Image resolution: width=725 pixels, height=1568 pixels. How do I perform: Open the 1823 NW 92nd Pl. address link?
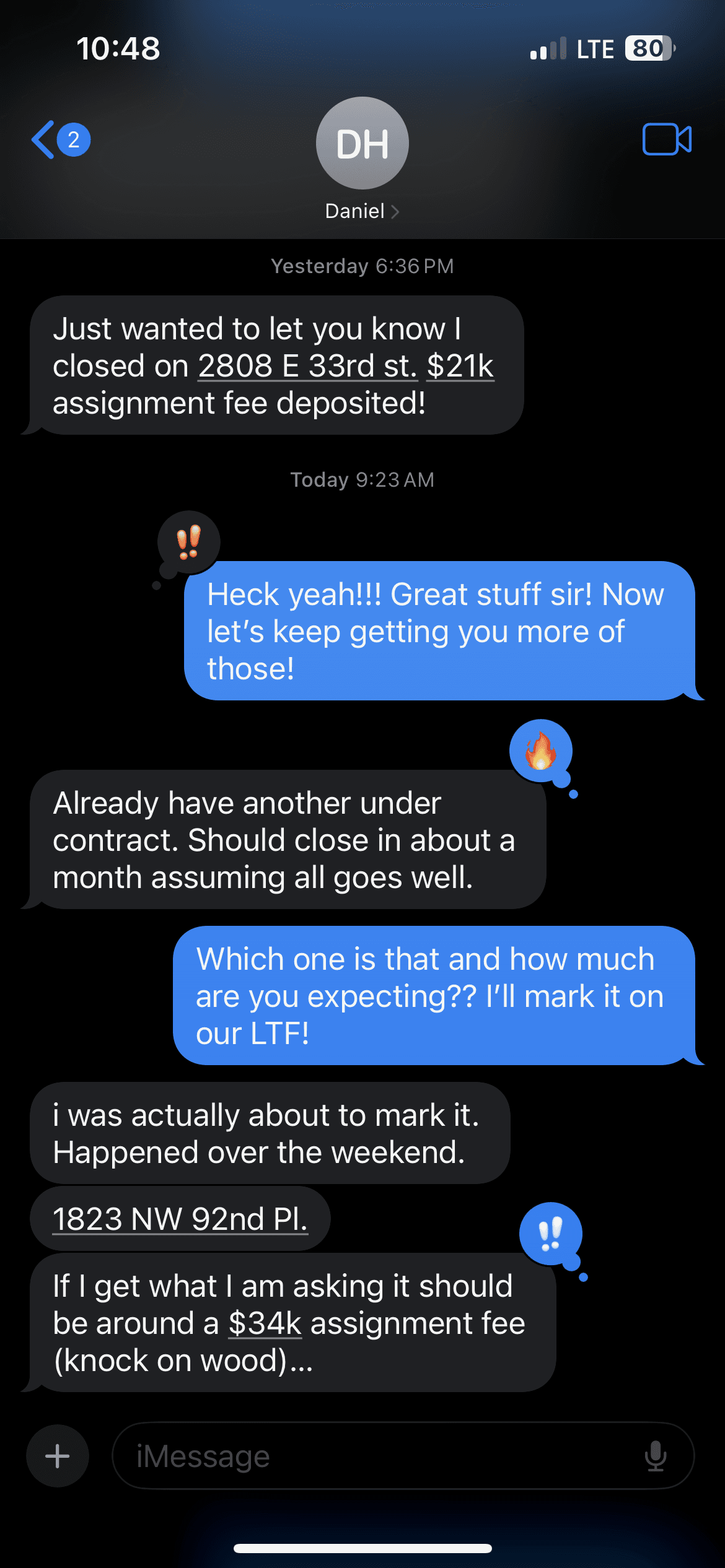[180, 1217]
